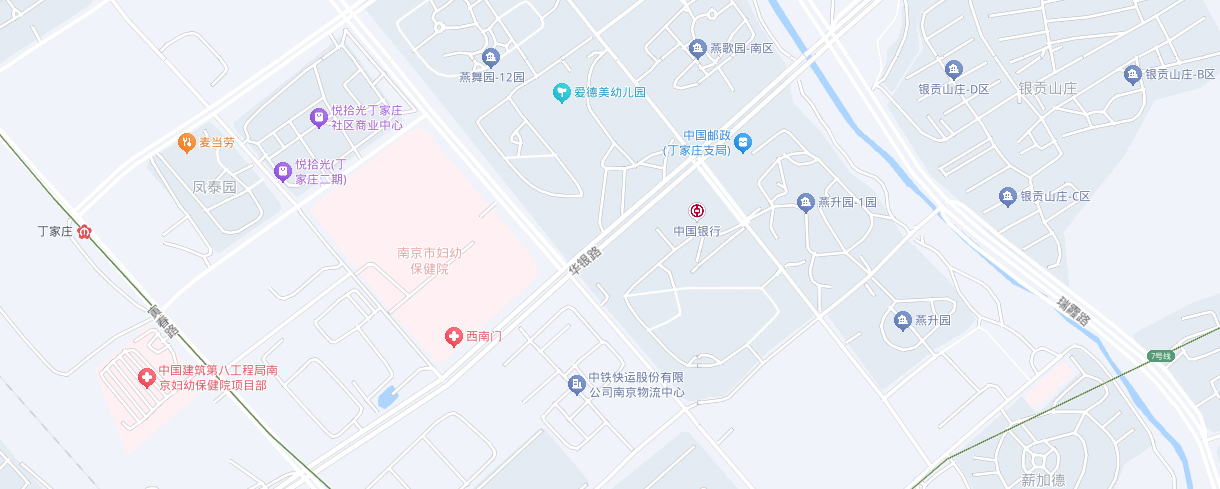Select the 中国银行 bank marker
Image resolution: width=1220 pixels, height=489 pixels.
coord(697,211)
